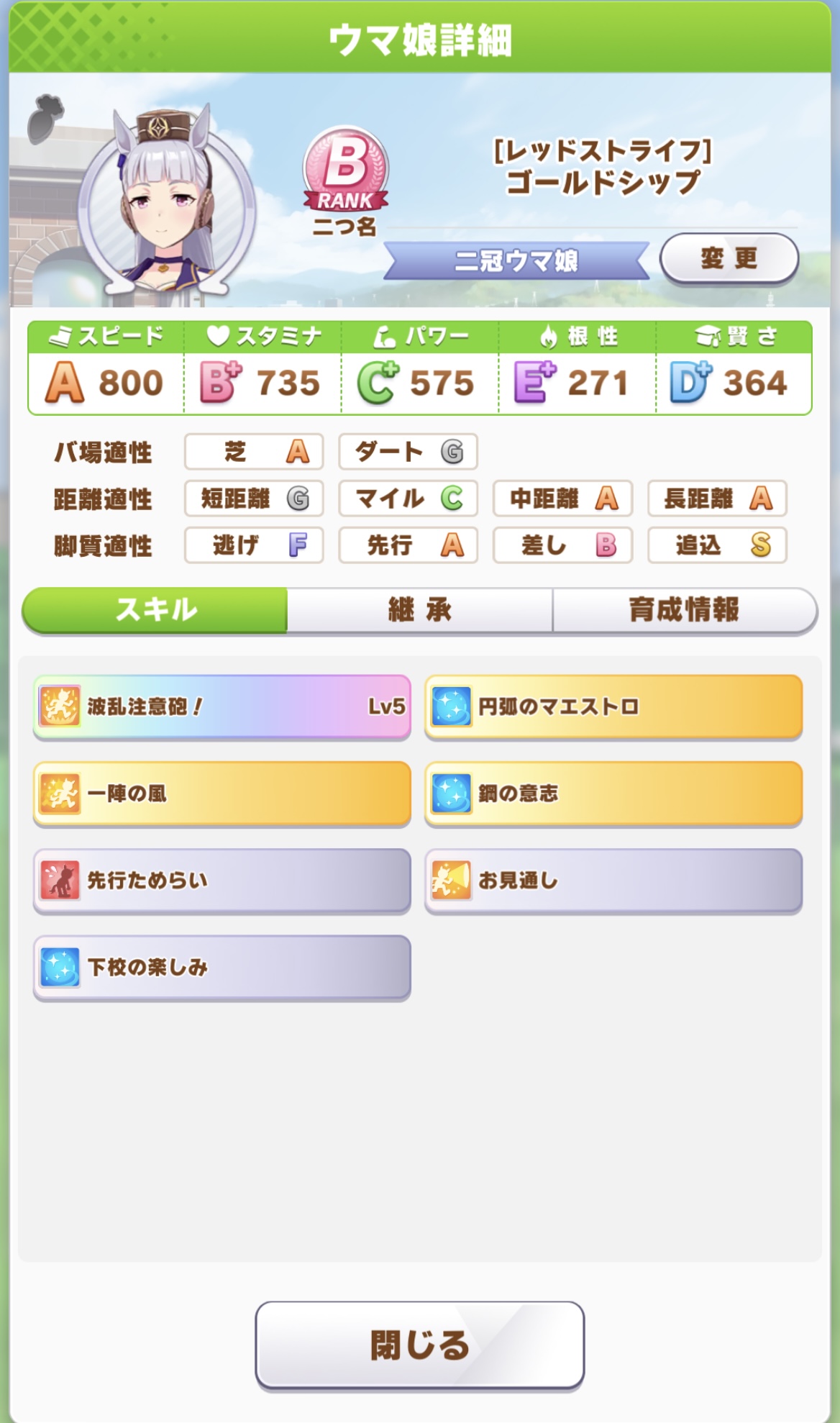The height and width of the screenshot is (1423, 840).
Task: Select the スキル tab
Action: 155,610
